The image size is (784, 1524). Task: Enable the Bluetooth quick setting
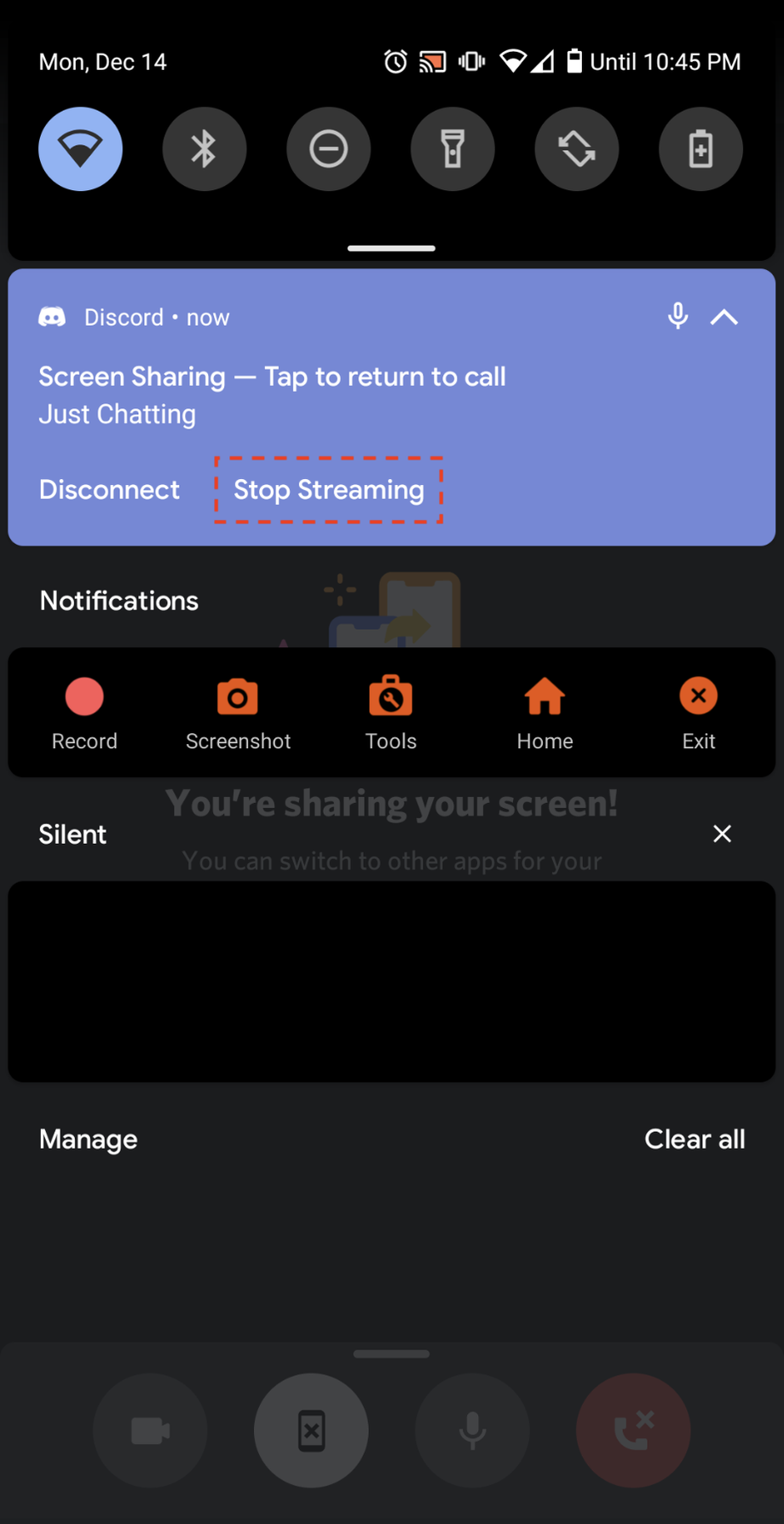click(205, 149)
